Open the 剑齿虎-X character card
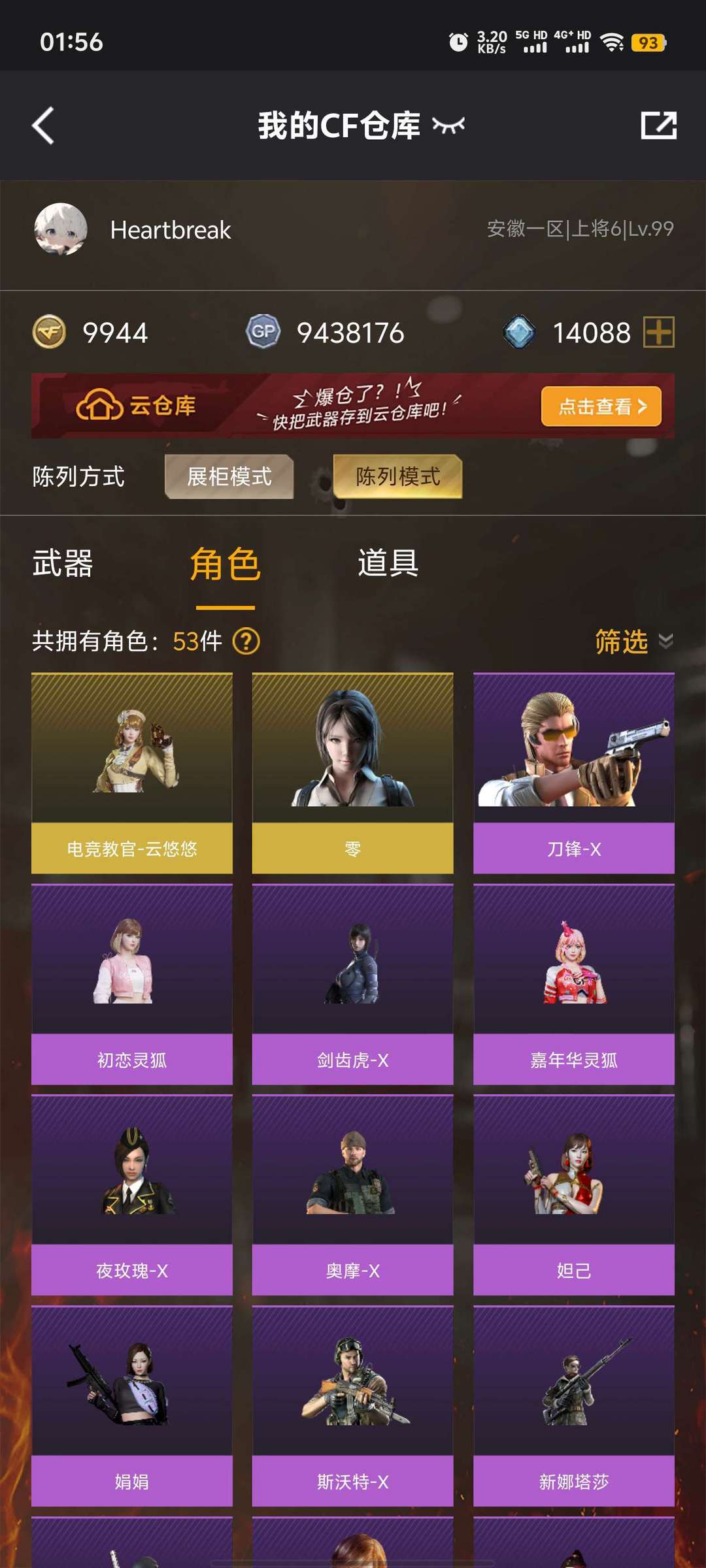This screenshot has height=1568, width=706. pos(353,984)
